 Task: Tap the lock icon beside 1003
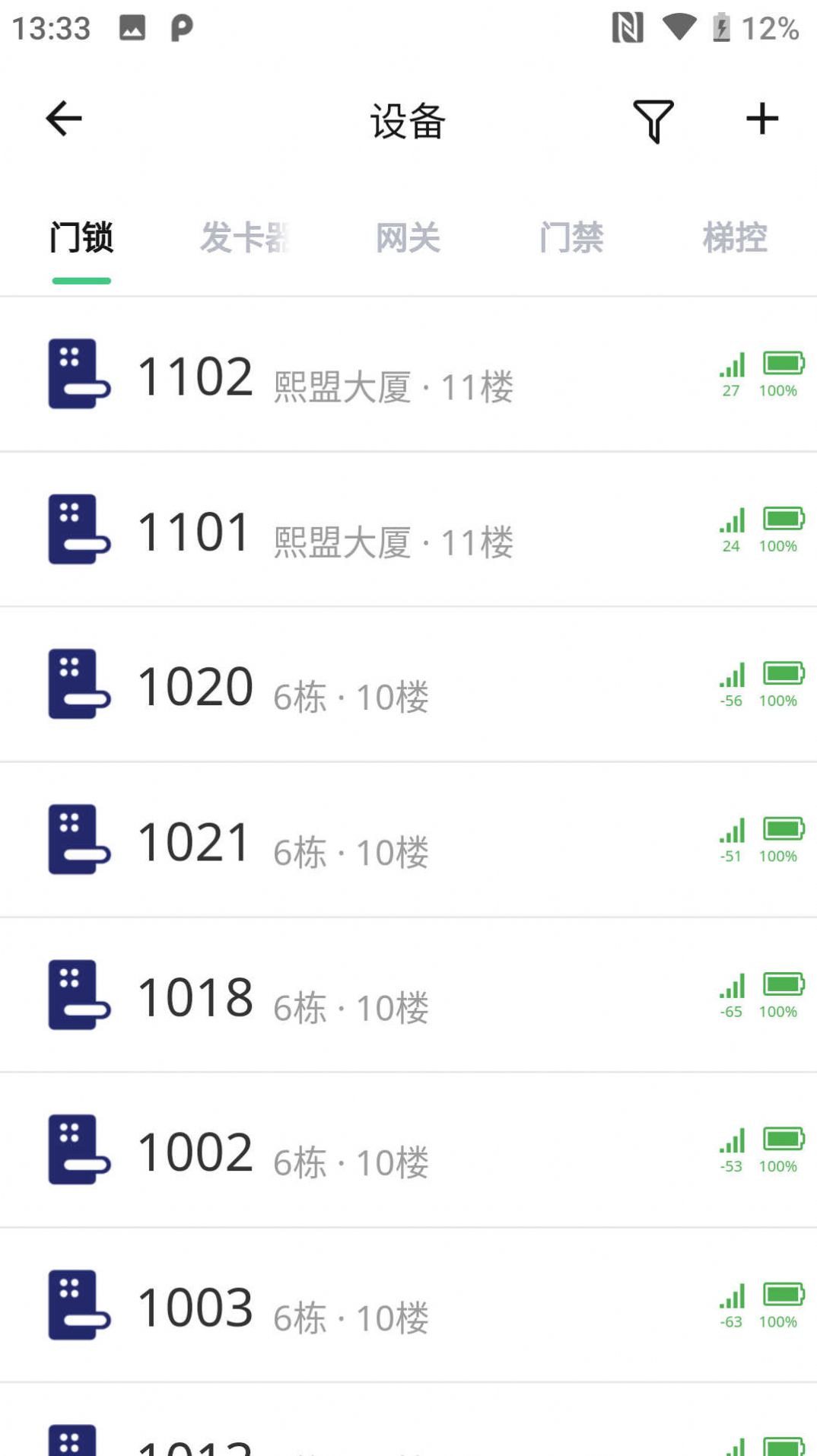(77, 1302)
